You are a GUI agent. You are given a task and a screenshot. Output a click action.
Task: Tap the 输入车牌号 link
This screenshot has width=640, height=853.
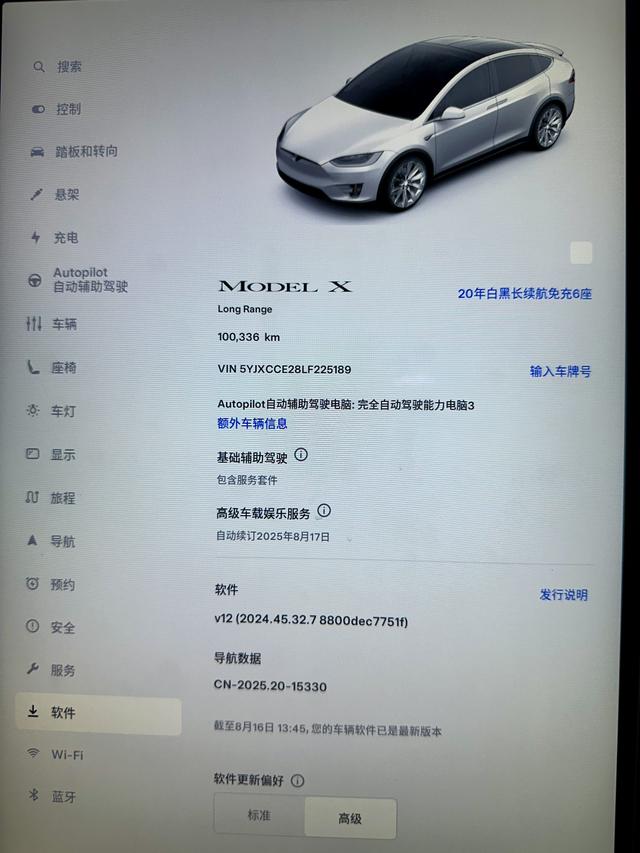[560, 371]
